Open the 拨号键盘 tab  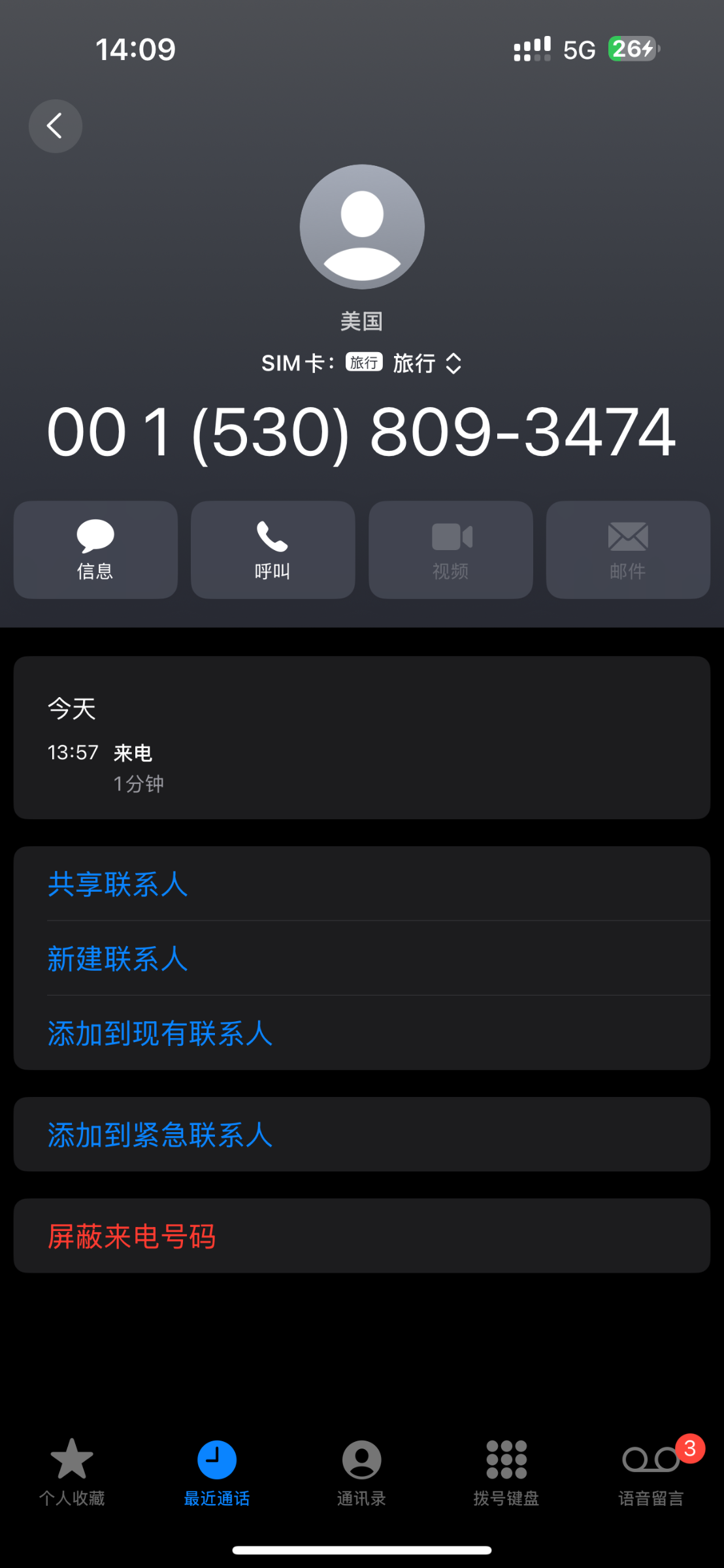pyautogui.click(x=506, y=1470)
